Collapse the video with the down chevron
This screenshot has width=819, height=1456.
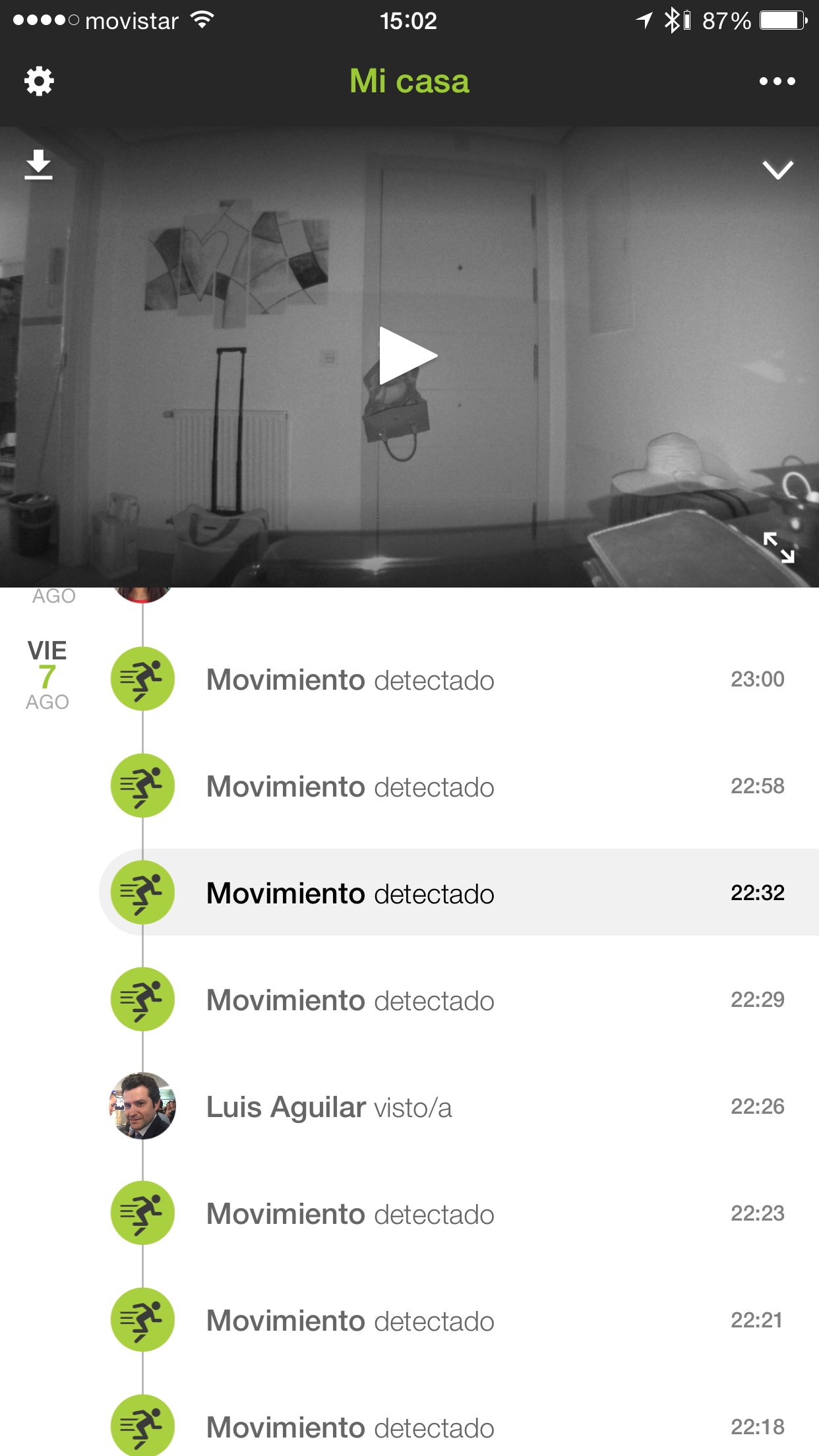pyautogui.click(x=777, y=169)
